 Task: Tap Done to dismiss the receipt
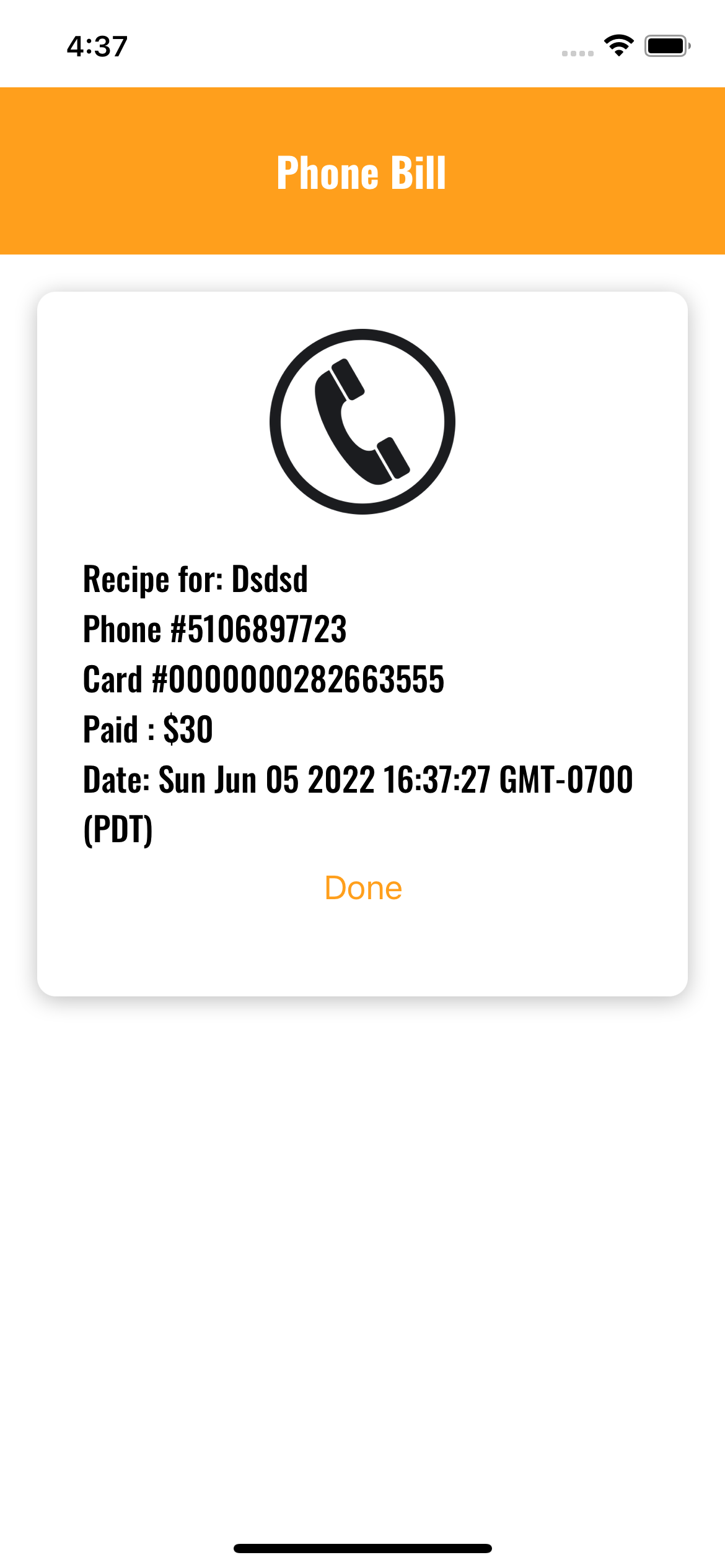(362, 888)
